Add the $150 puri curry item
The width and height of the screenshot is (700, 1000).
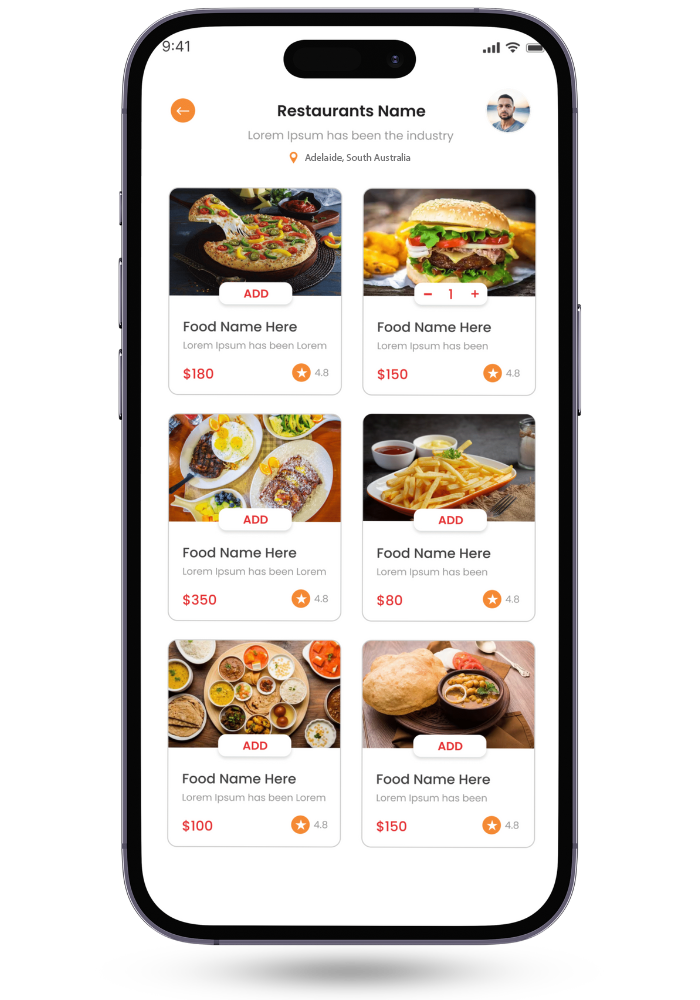(x=450, y=746)
